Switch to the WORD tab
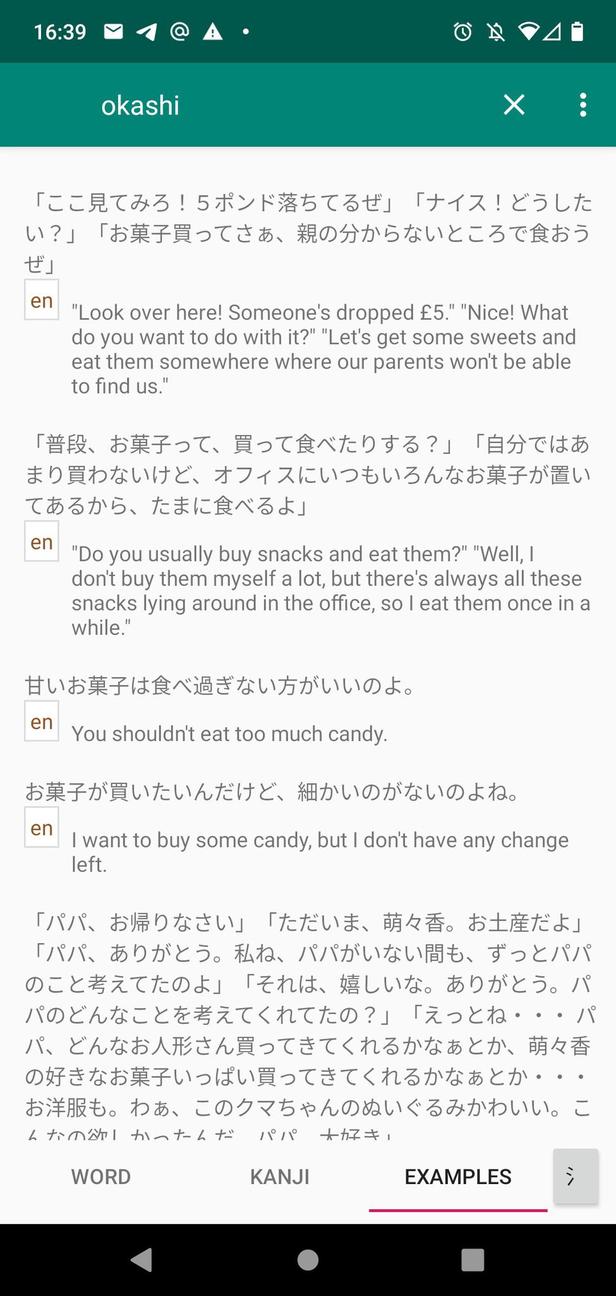 pos(101,1177)
